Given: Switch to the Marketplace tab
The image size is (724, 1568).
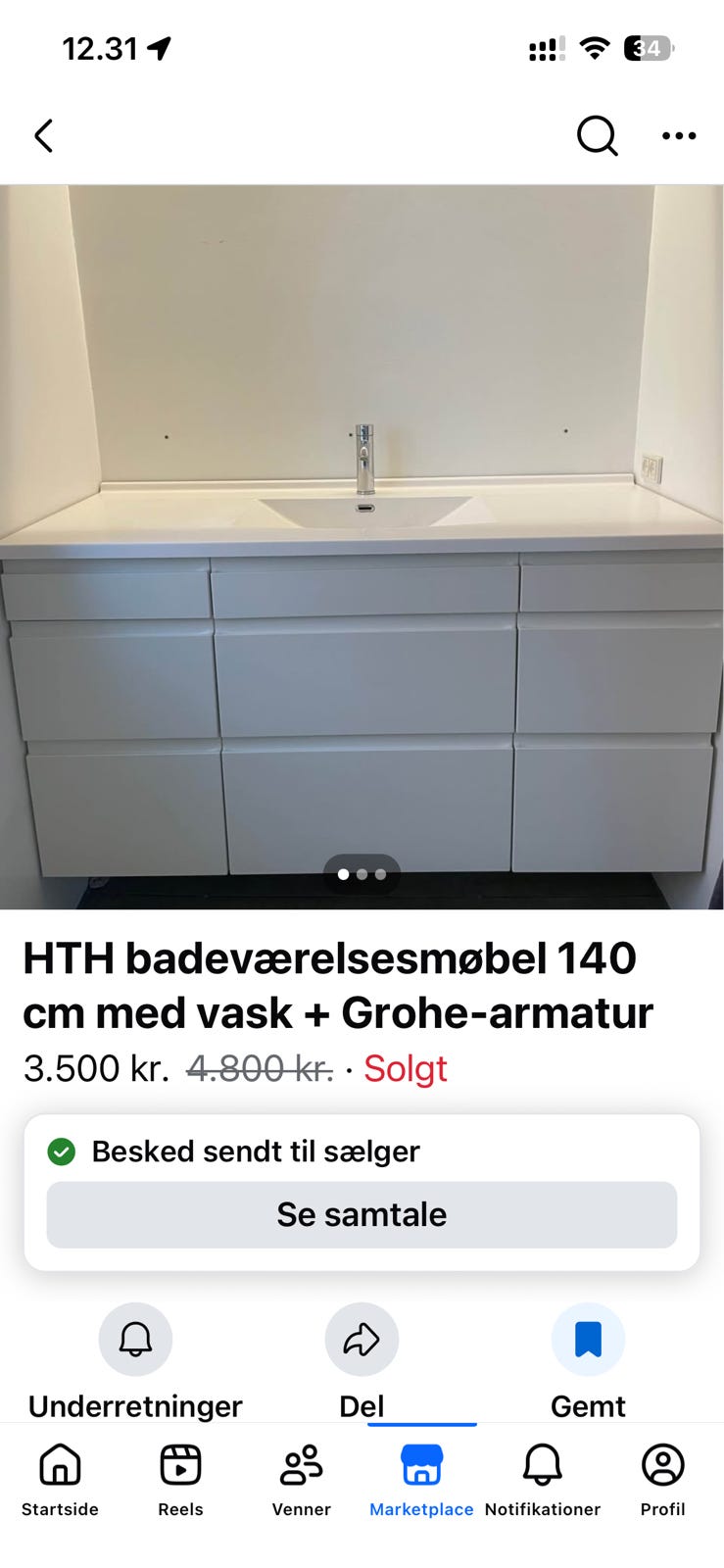Looking at the screenshot, I should tap(420, 1467).
